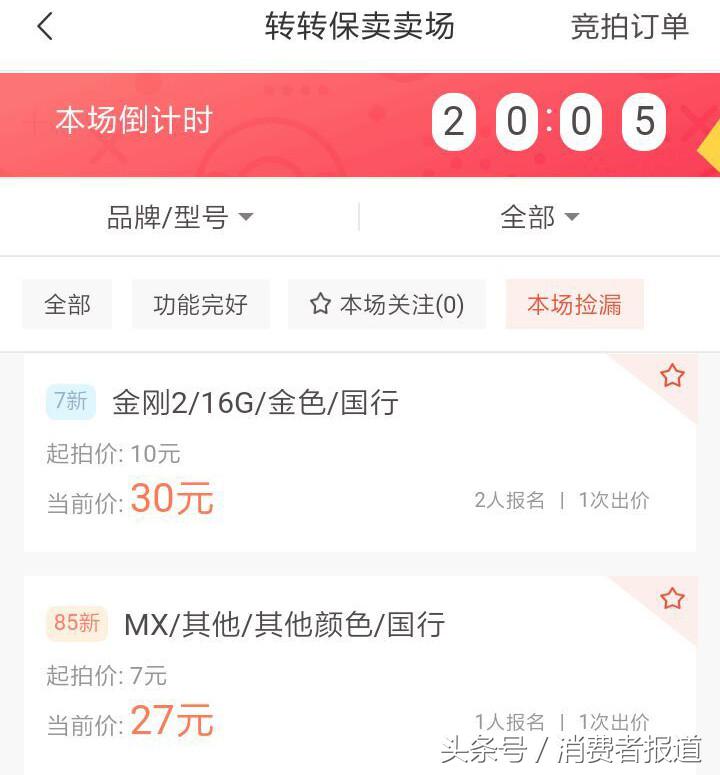Viewport: 720px width, 775px height.
Task: Open the brand filter chevron arrow
Action: (246, 218)
